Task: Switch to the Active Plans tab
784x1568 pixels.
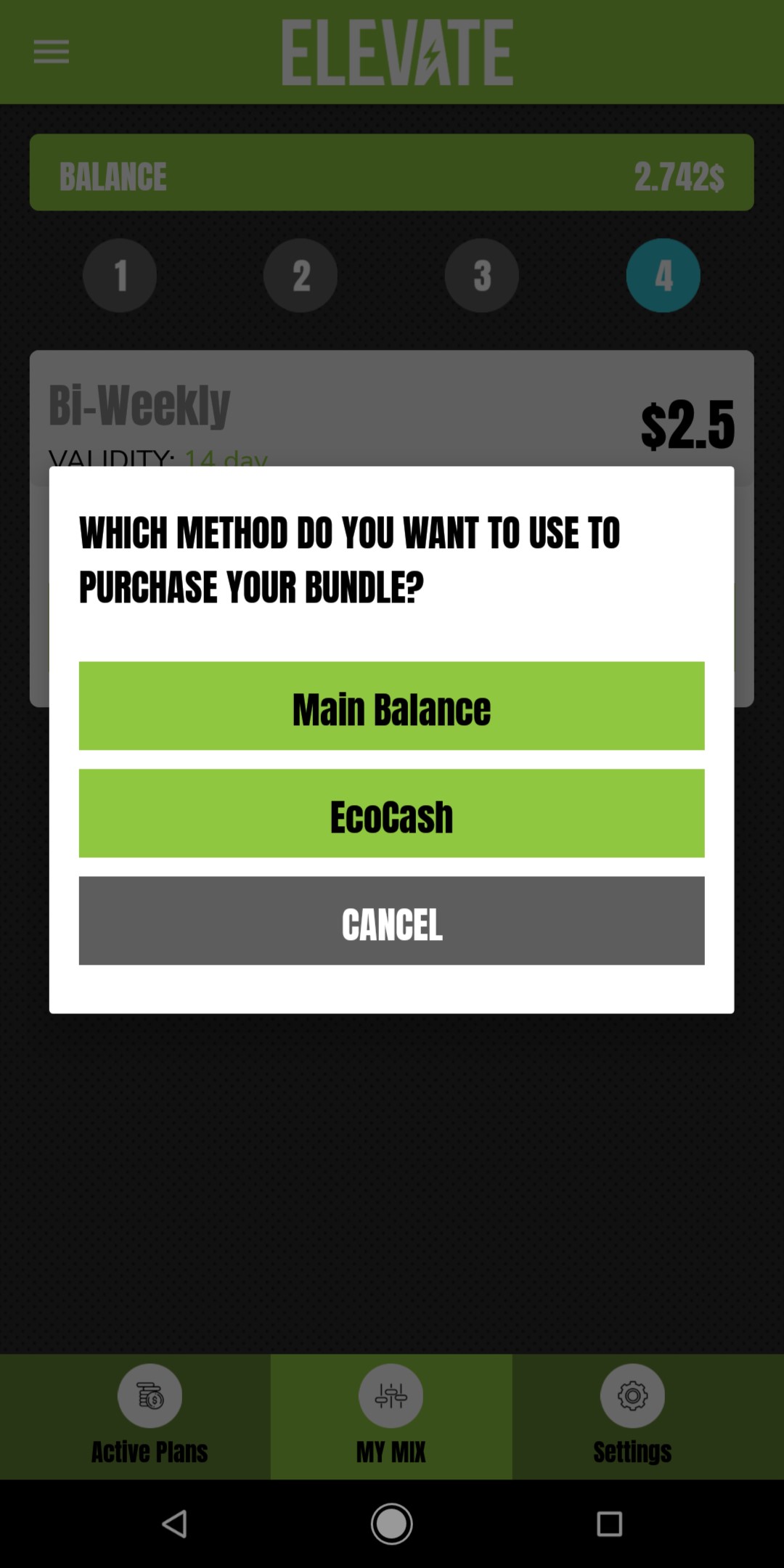Action: [x=150, y=1416]
